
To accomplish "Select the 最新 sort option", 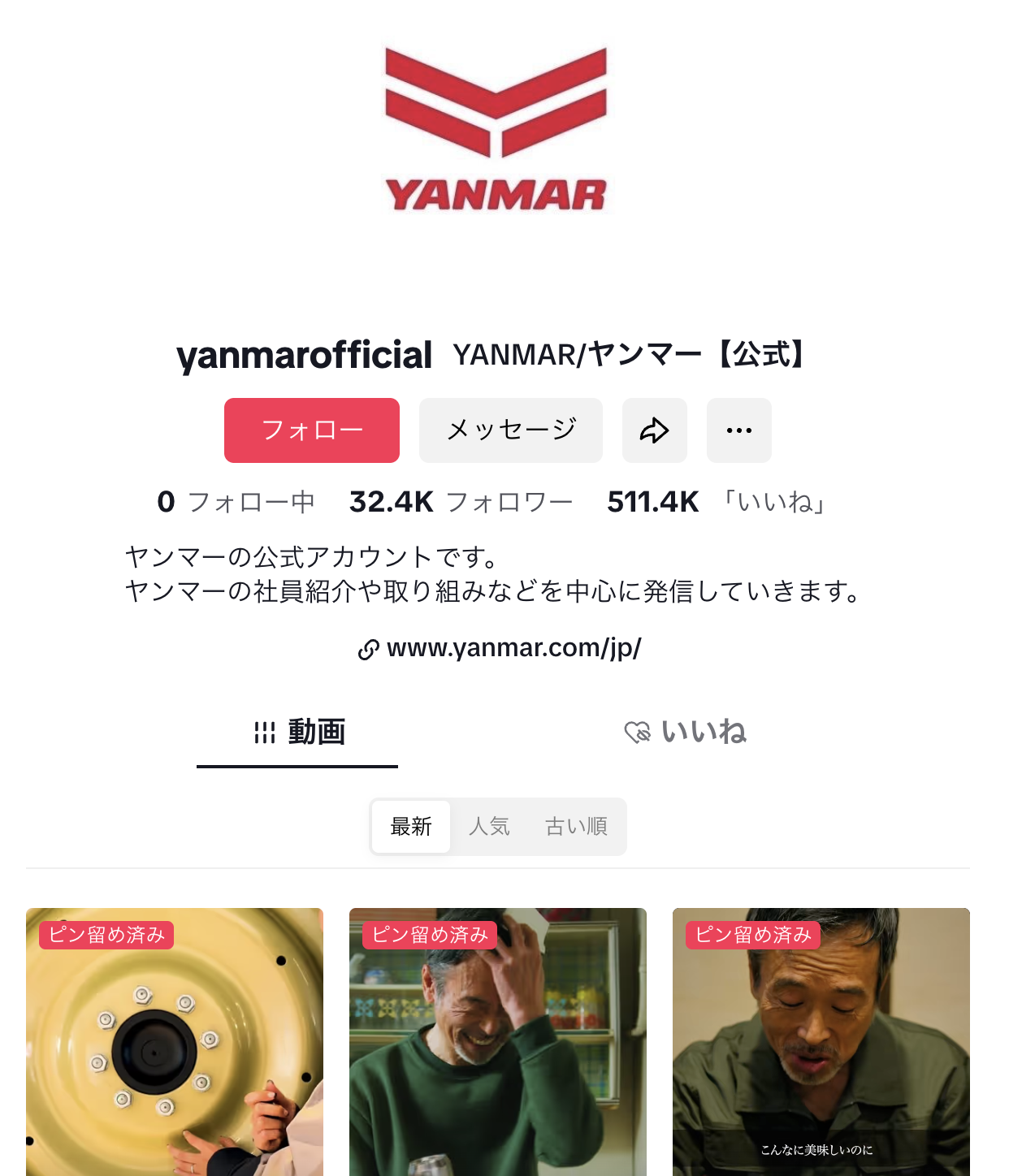I will coord(411,827).
